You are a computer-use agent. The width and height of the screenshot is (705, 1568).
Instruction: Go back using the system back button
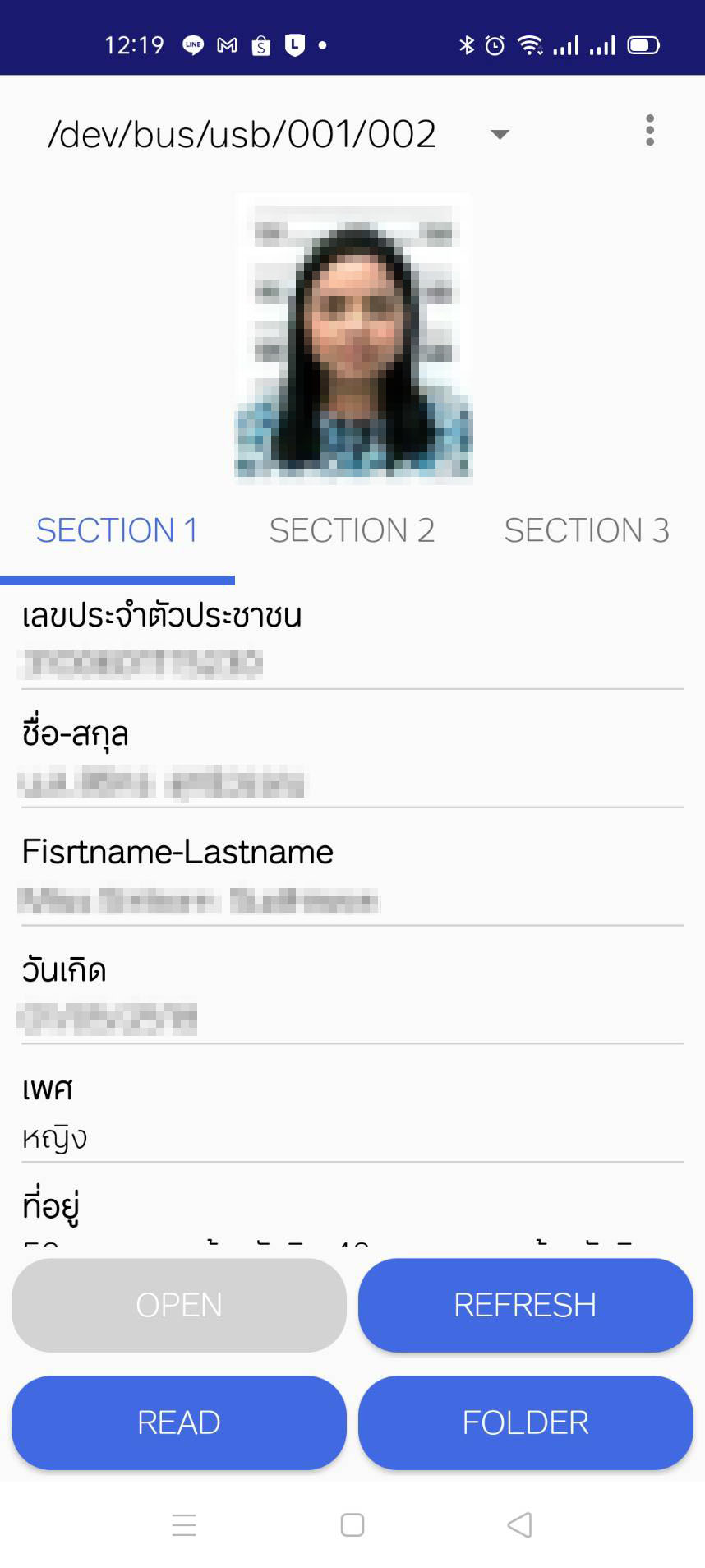[519, 1524]
